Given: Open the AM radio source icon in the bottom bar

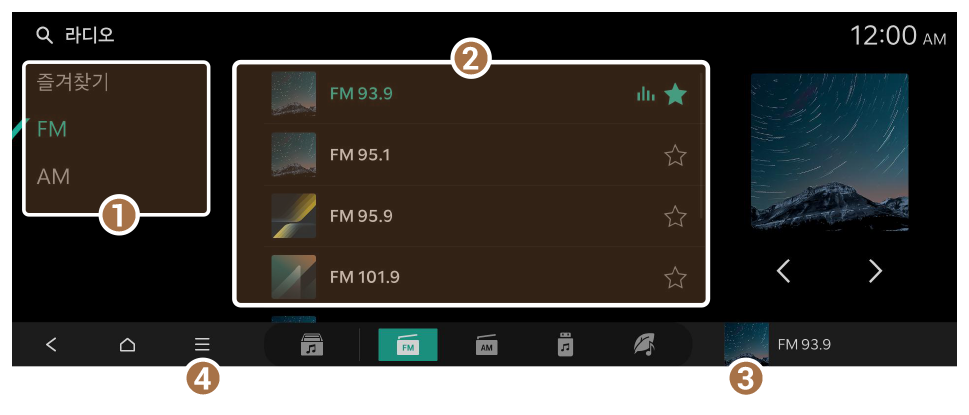Looking at the screenshot, I should tap(487, 346).
